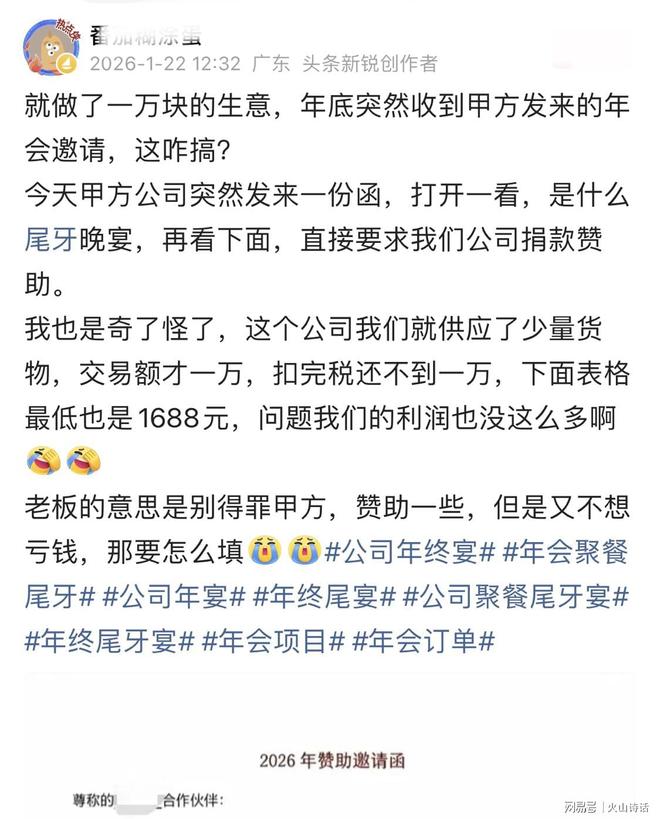Open the #公司年宴# hashtag
The height and width of the screenshot is (819, 660).
tap(172, 596)
